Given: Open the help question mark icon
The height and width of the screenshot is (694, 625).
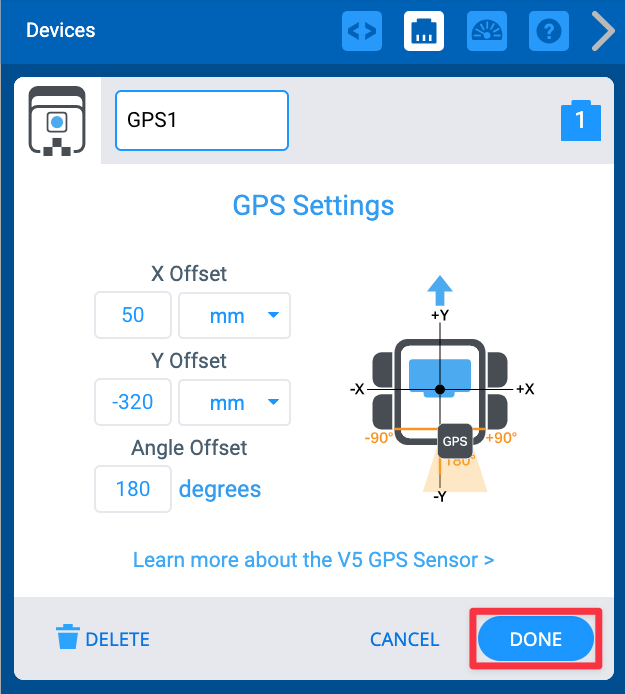Looking at the screenshot, I should tap(548, 31).
